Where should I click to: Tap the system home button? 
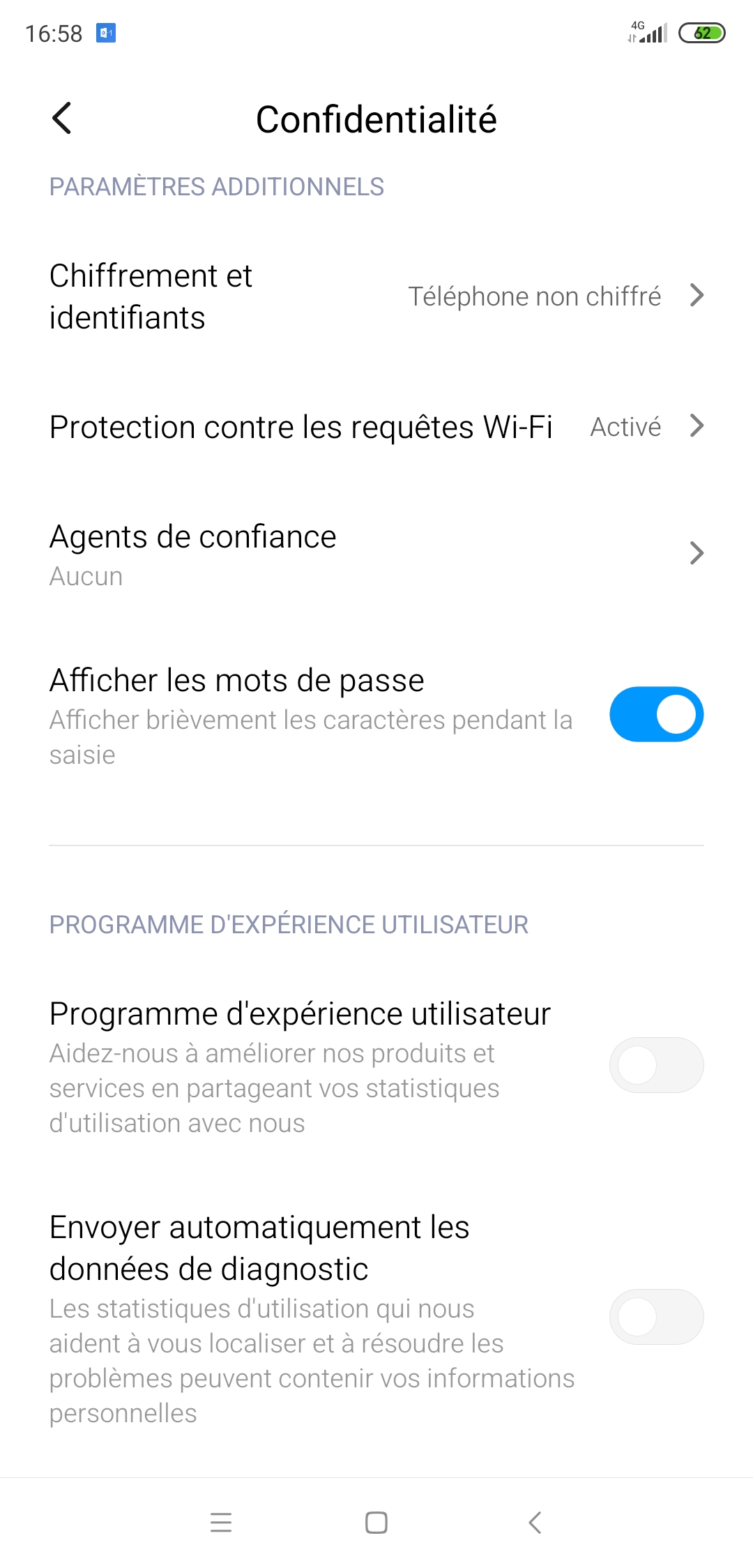coord(376,1522)
